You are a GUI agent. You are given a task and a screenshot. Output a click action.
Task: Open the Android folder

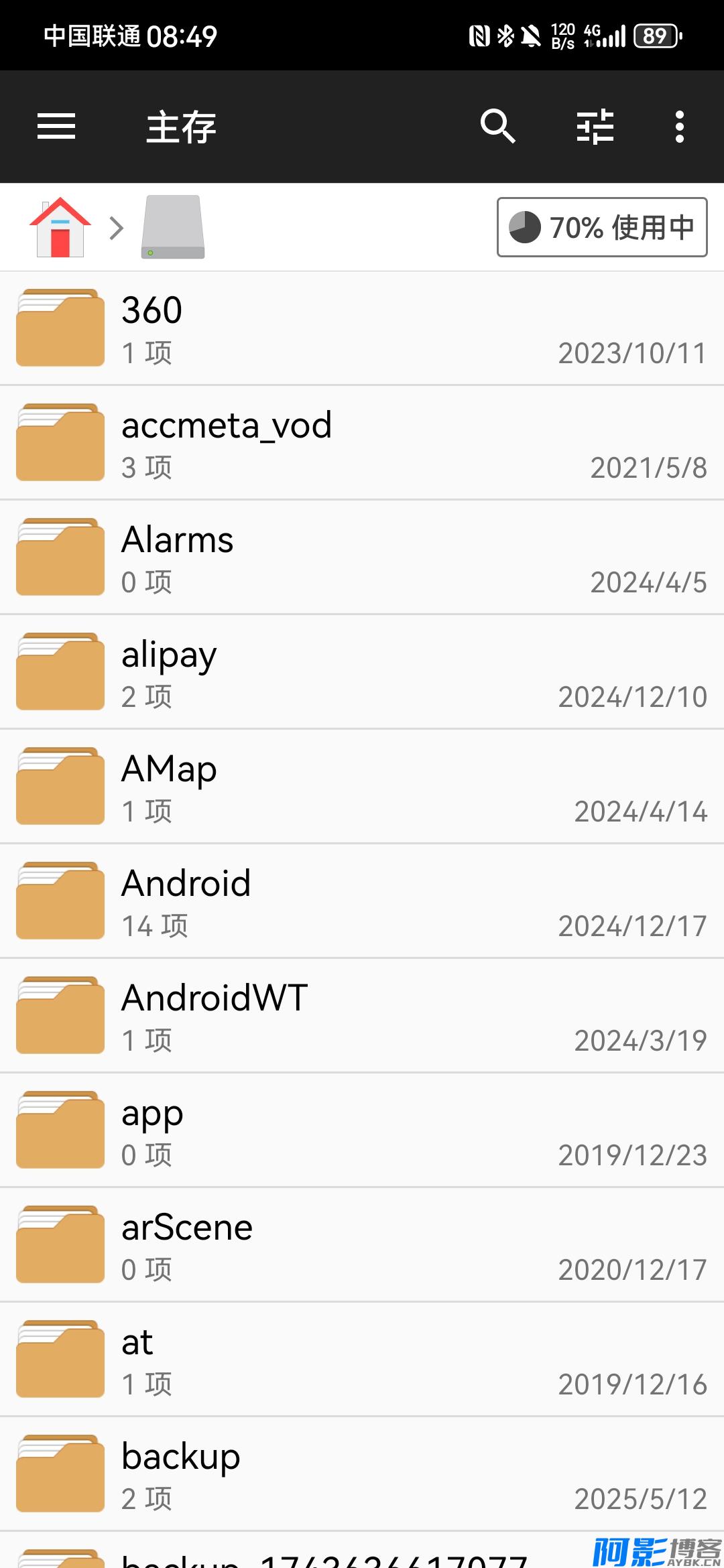(x=362, y=901)
